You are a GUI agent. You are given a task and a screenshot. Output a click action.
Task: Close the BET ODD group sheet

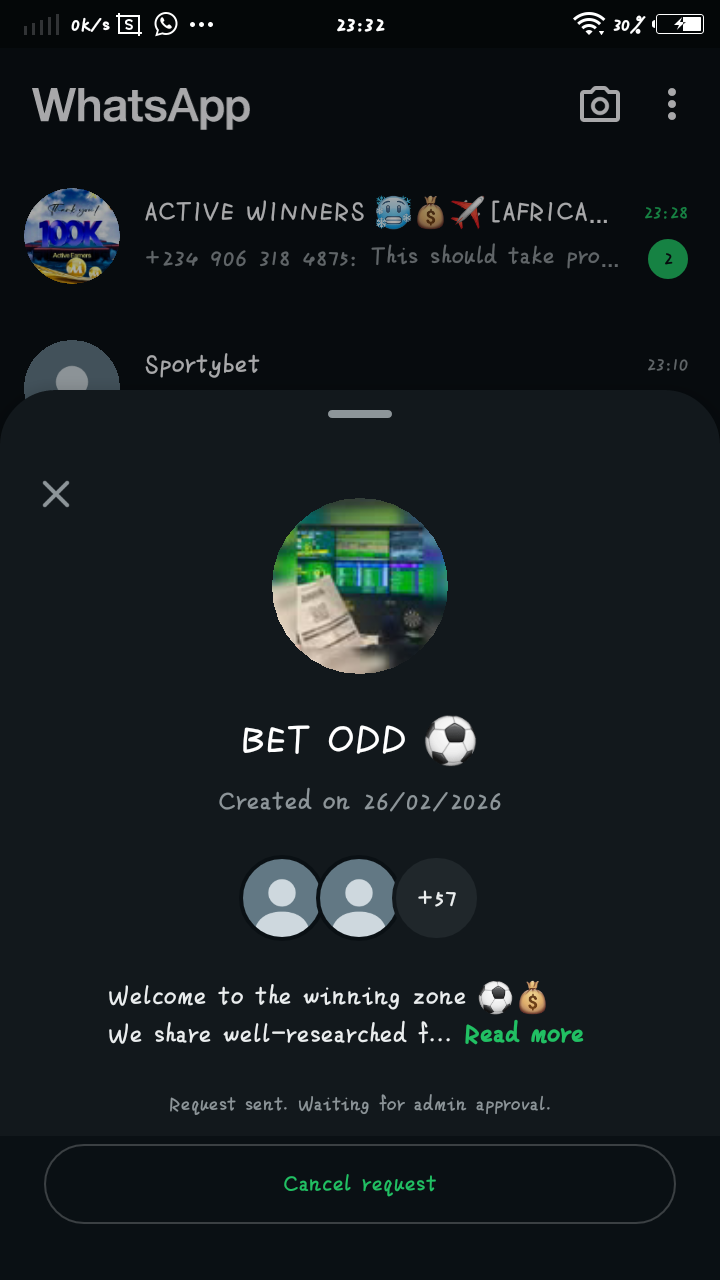(56, 493)
